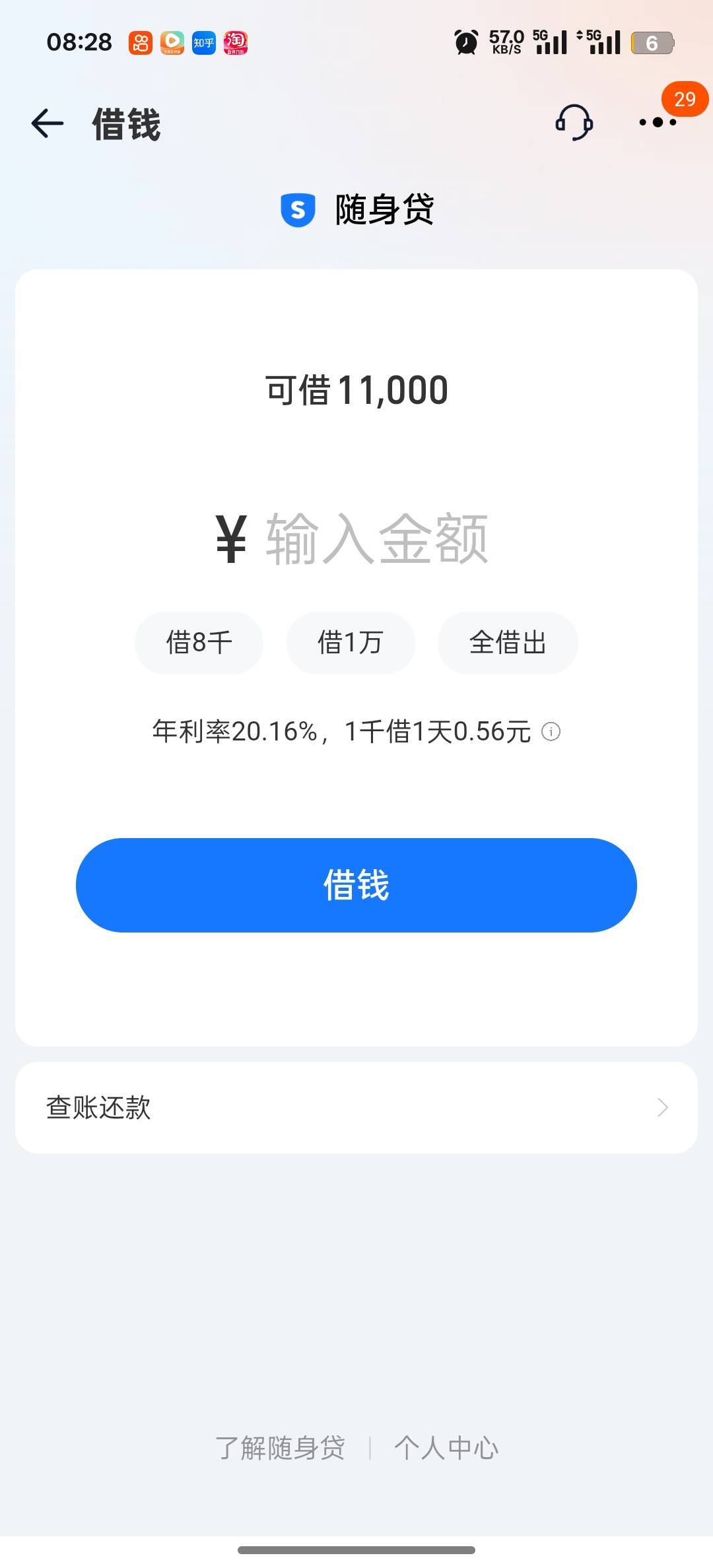Image resolution: width=713 pixels, height=1568 pixels.
Task: Open the three-dot overflow menu
Action: [658, 122]
